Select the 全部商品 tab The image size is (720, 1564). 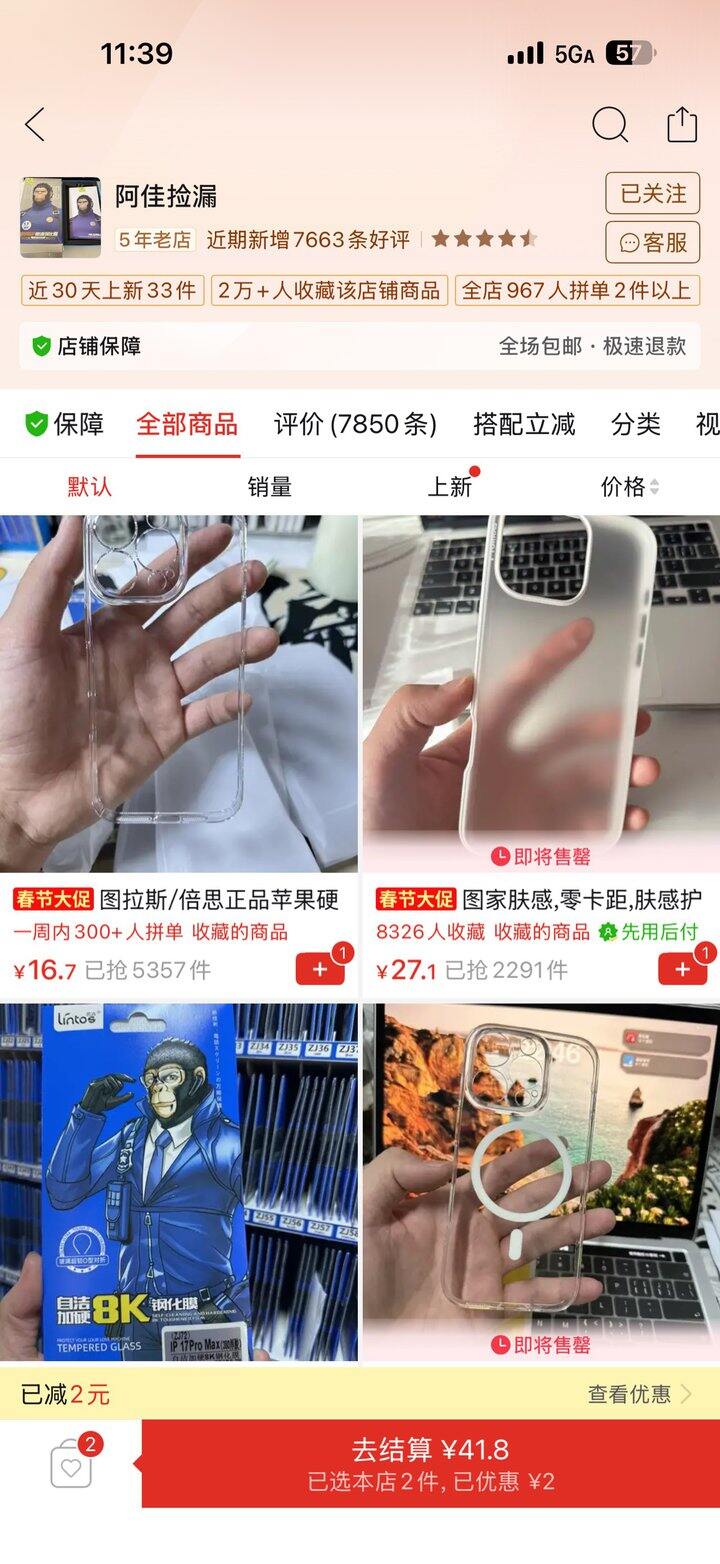click(187, 424)
